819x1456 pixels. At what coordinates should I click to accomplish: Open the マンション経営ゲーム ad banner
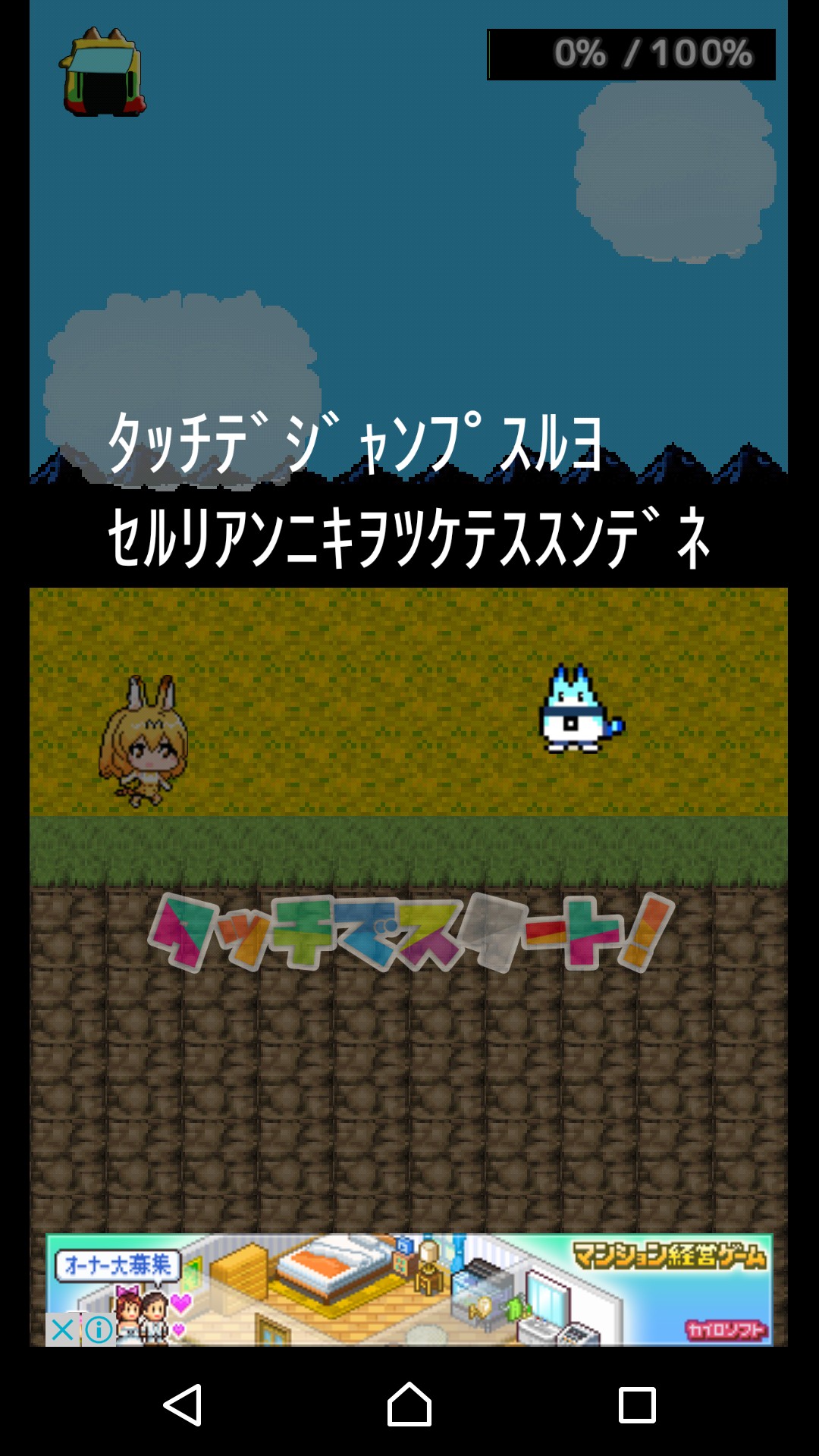(x=455, y=1289)
